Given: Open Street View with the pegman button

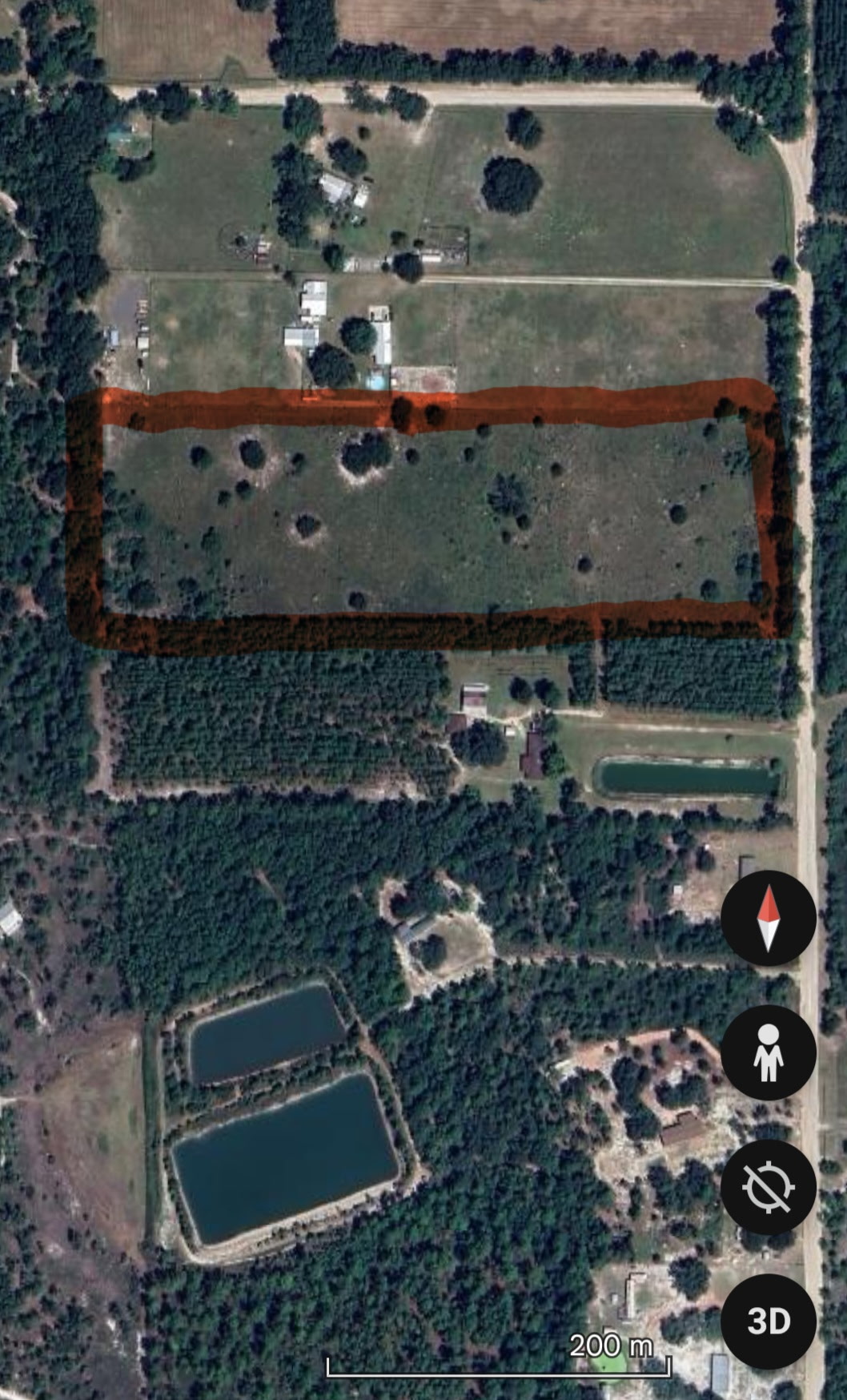Looking at the screenshot, I should pyautogui.click(x=769, y=1052).
